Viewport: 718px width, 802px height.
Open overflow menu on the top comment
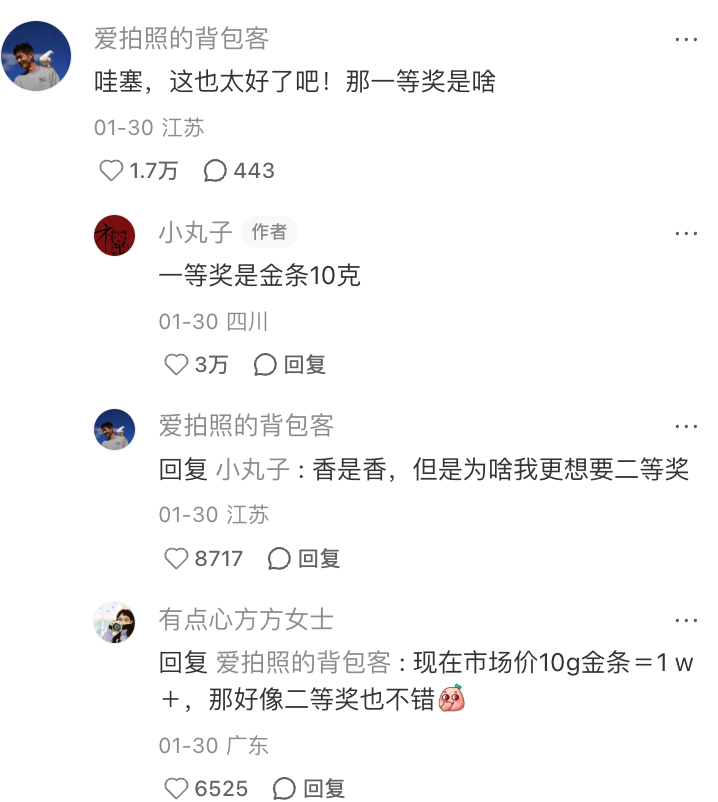685,39
